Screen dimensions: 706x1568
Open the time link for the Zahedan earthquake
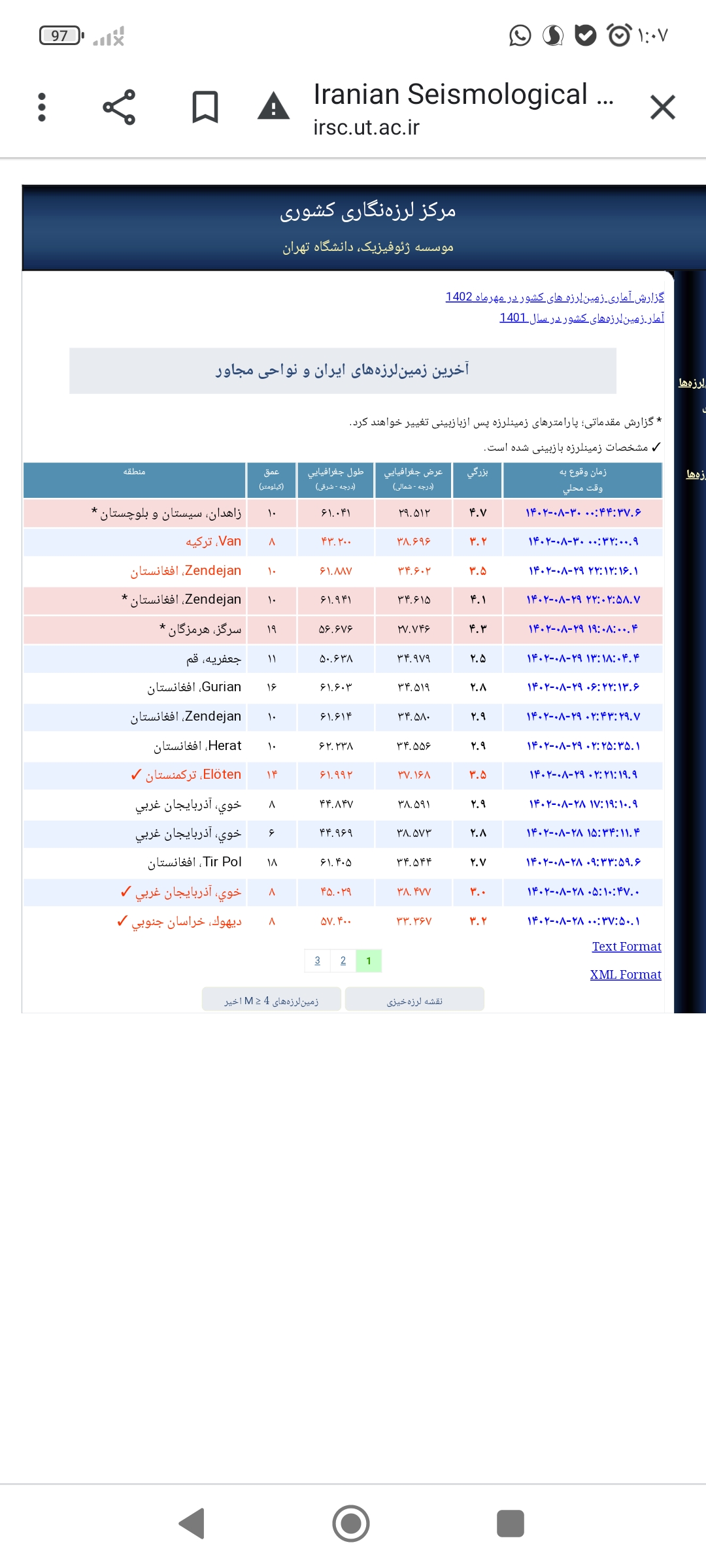583,513
